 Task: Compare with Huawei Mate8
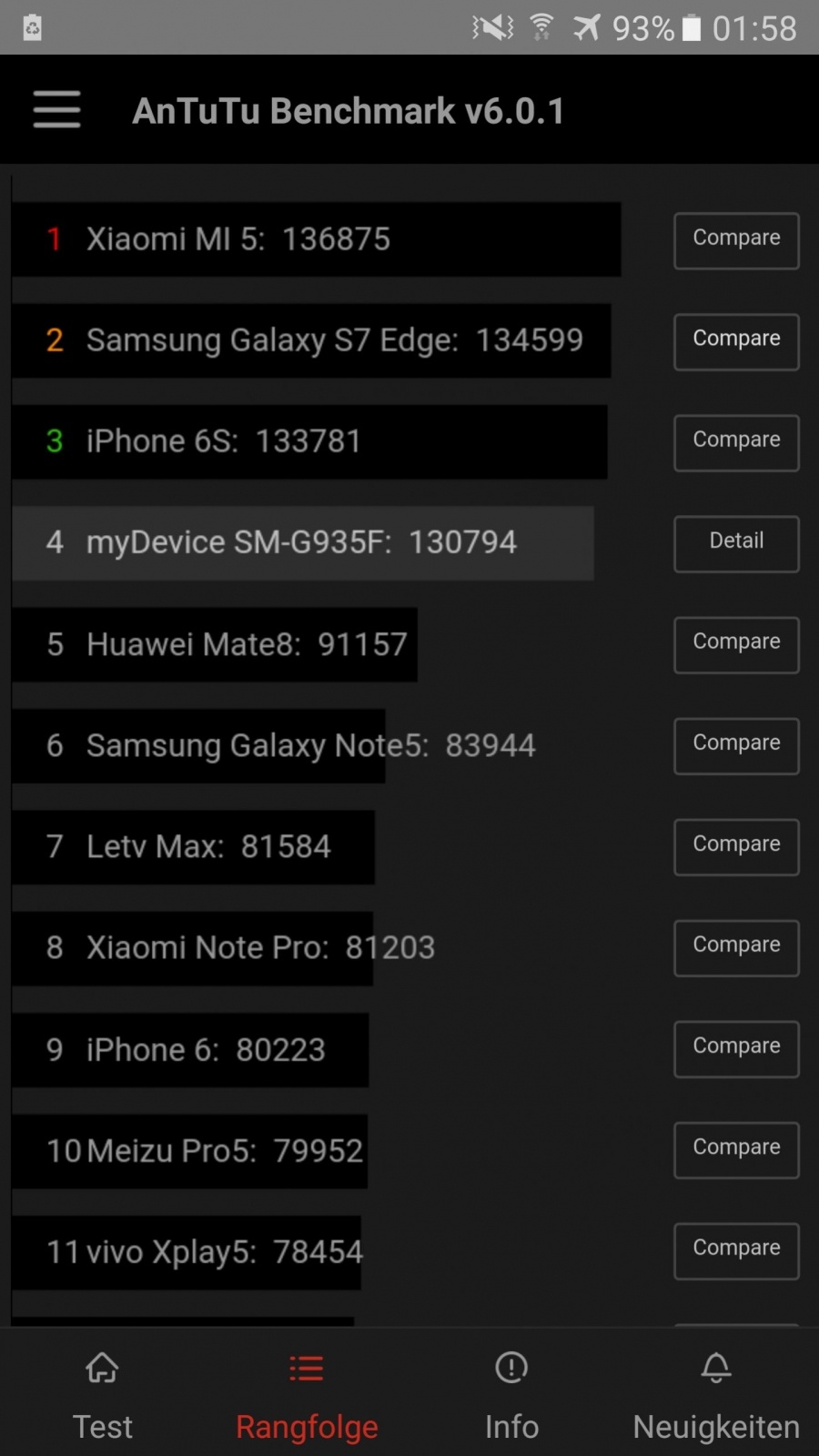pos(736,644)
